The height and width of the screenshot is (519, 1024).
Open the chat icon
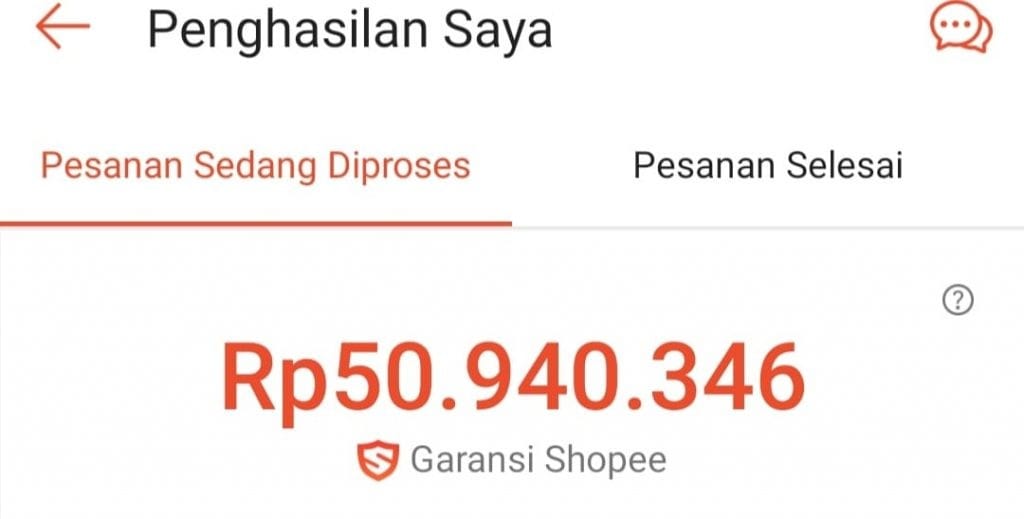pos(961,29)
